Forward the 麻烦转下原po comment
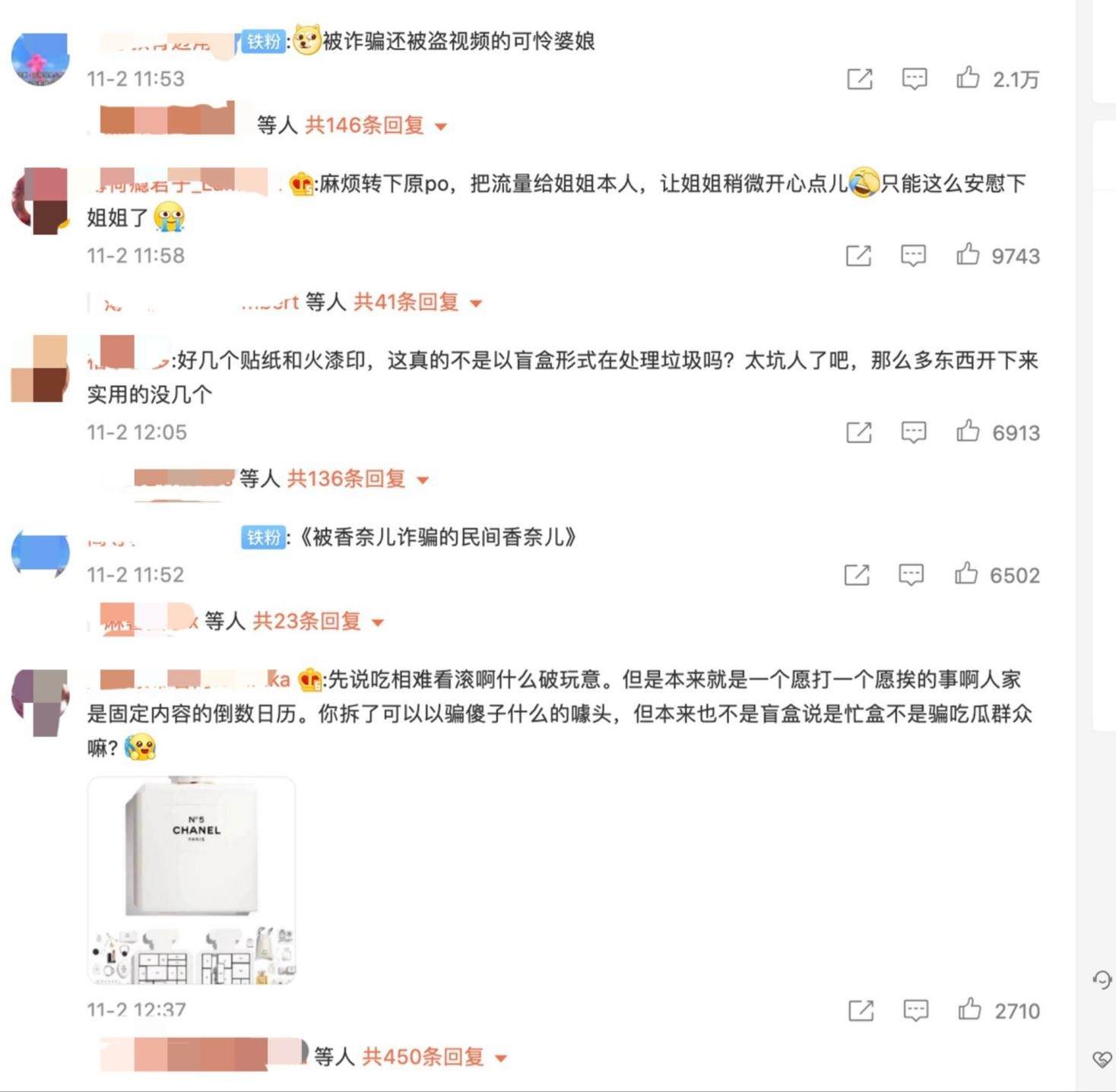1116x1092 pixels. click(859, 255)
